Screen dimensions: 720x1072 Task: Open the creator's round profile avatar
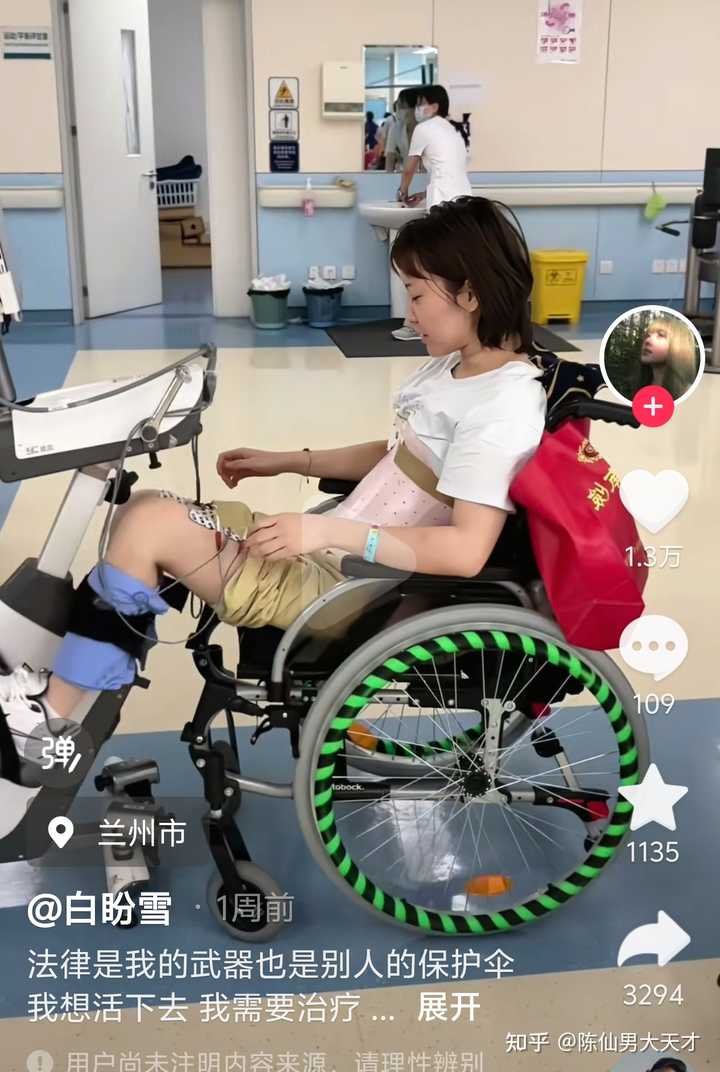point(652,355)
